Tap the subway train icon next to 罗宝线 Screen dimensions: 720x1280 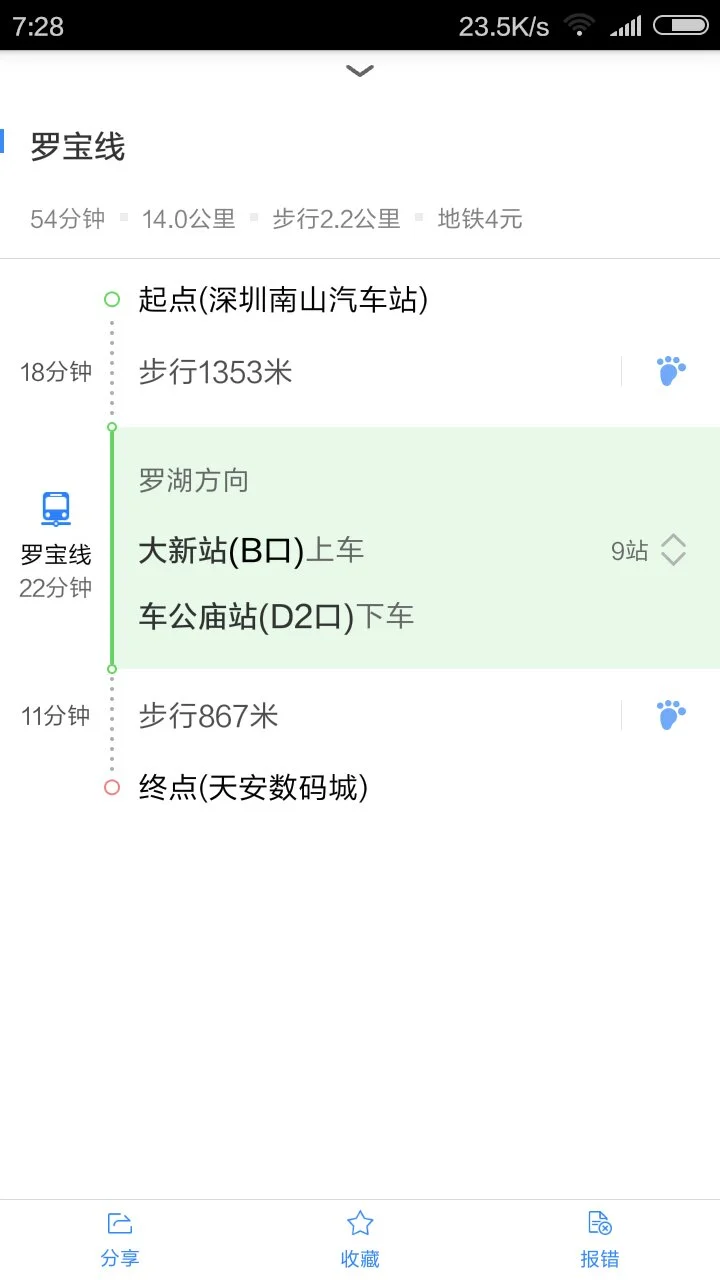[x=55, y=509]
